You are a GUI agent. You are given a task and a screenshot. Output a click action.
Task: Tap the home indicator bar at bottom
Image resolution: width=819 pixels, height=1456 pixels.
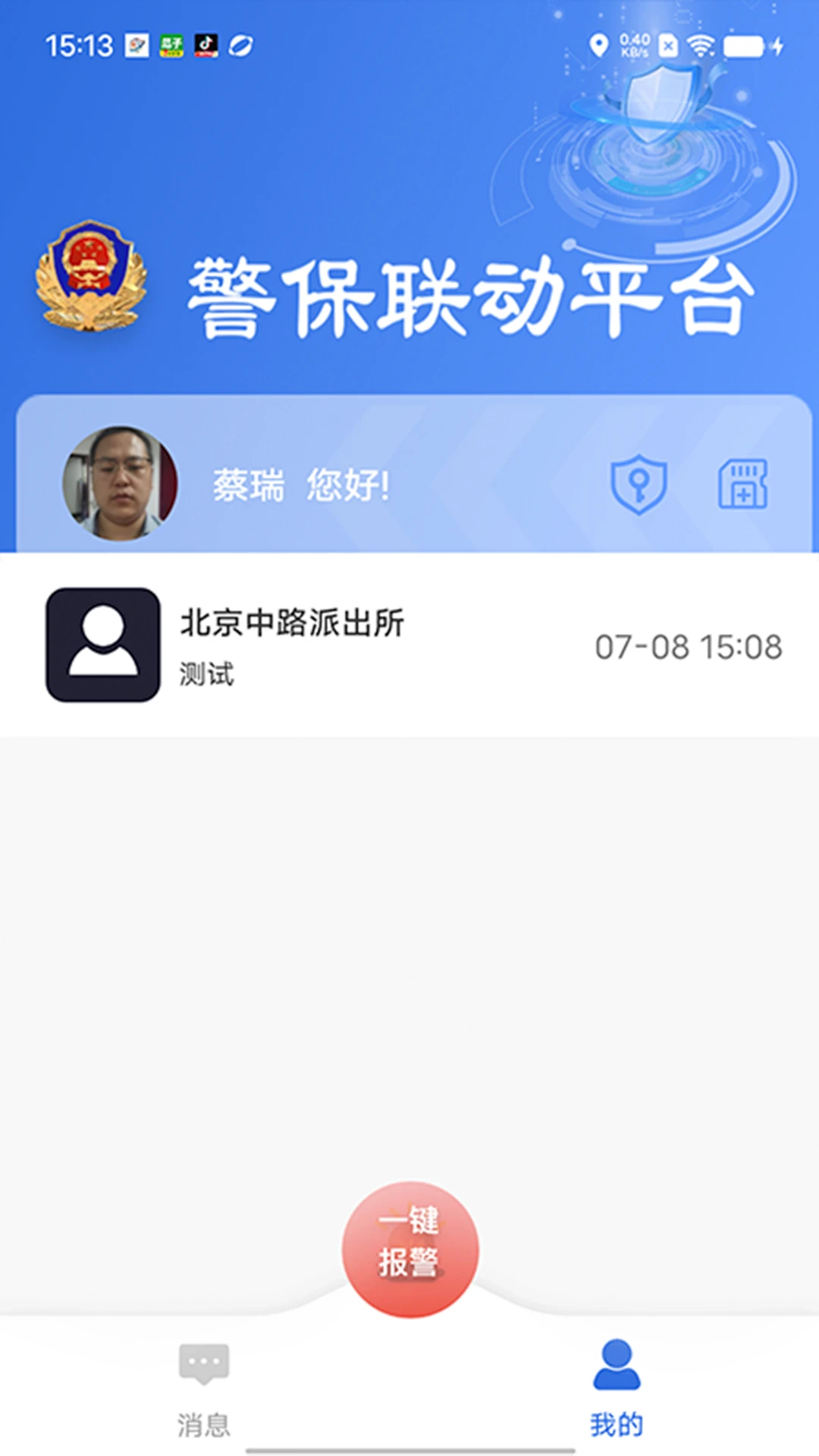pyautogui.click(x=409, y=1451)
